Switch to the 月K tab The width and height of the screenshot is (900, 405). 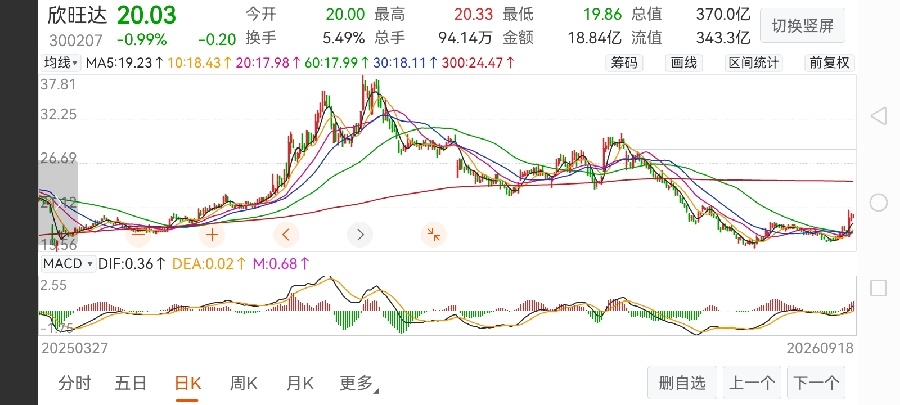point(300,383)
